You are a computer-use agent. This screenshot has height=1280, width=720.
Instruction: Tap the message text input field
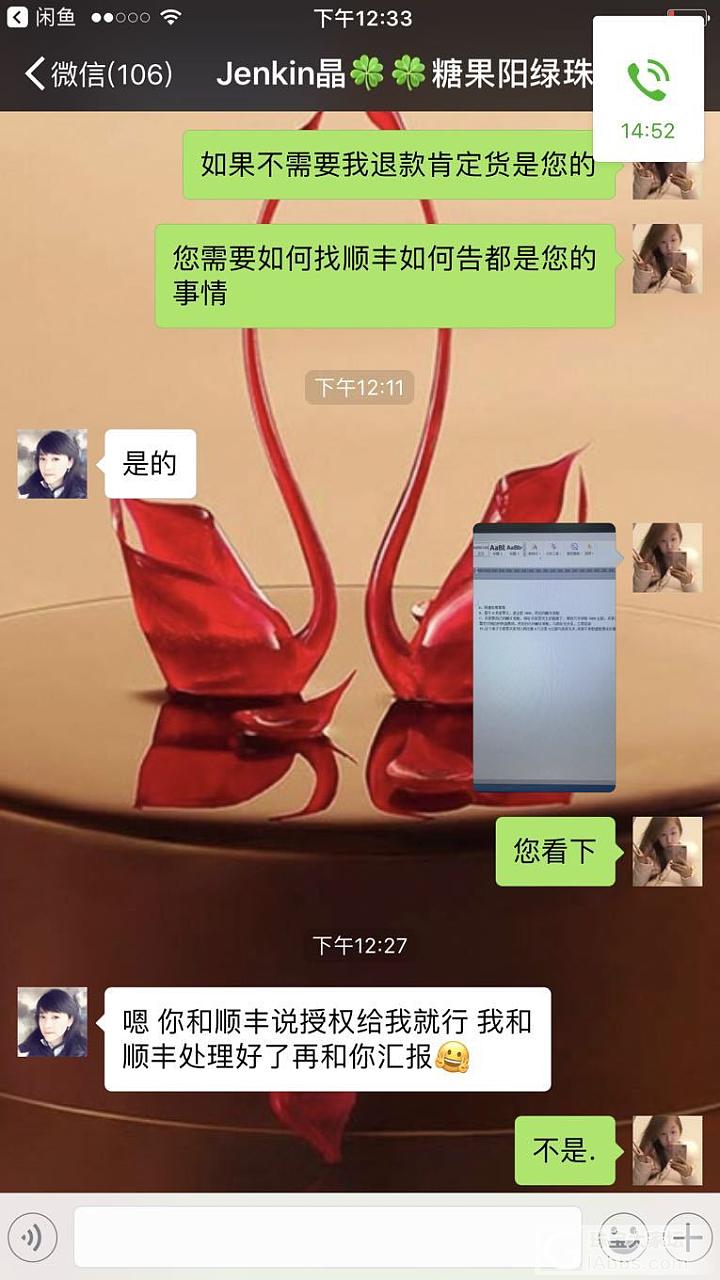[x=327, y=1238]
